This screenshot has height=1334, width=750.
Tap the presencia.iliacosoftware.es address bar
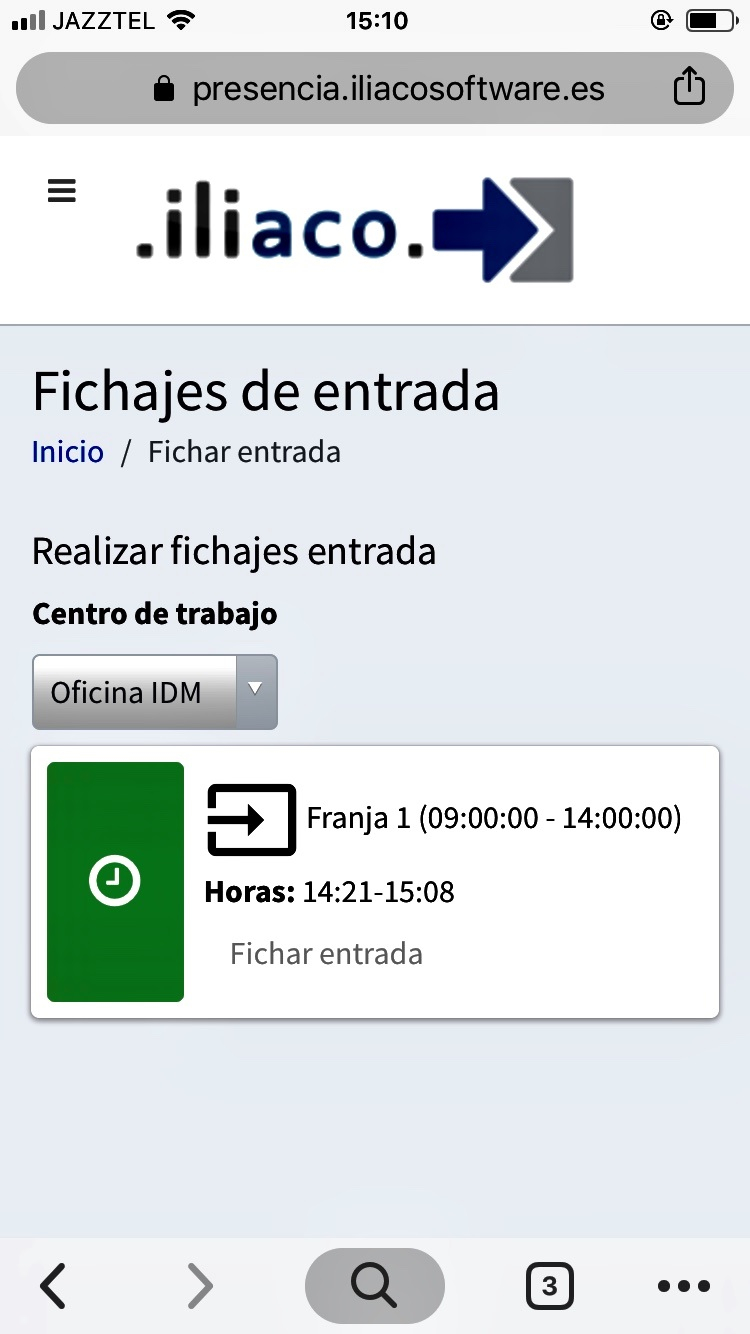[x=375, y=88]
